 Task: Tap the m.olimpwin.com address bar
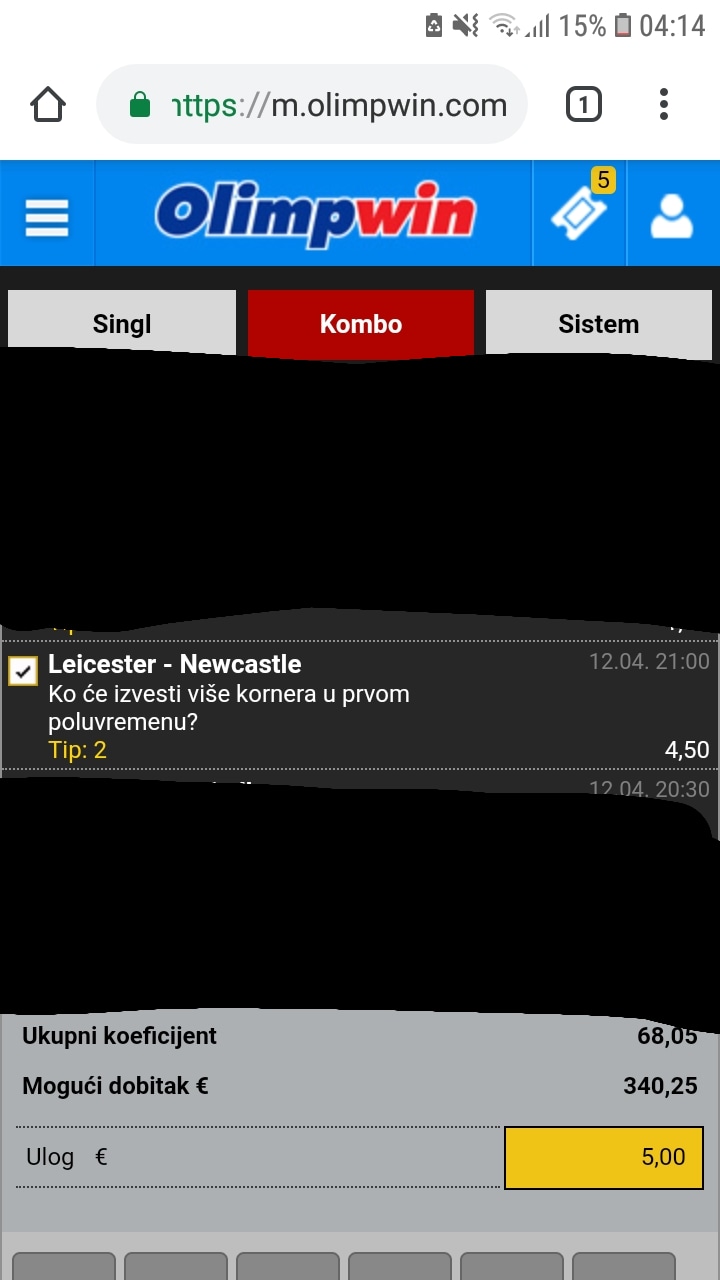point(320,105)
